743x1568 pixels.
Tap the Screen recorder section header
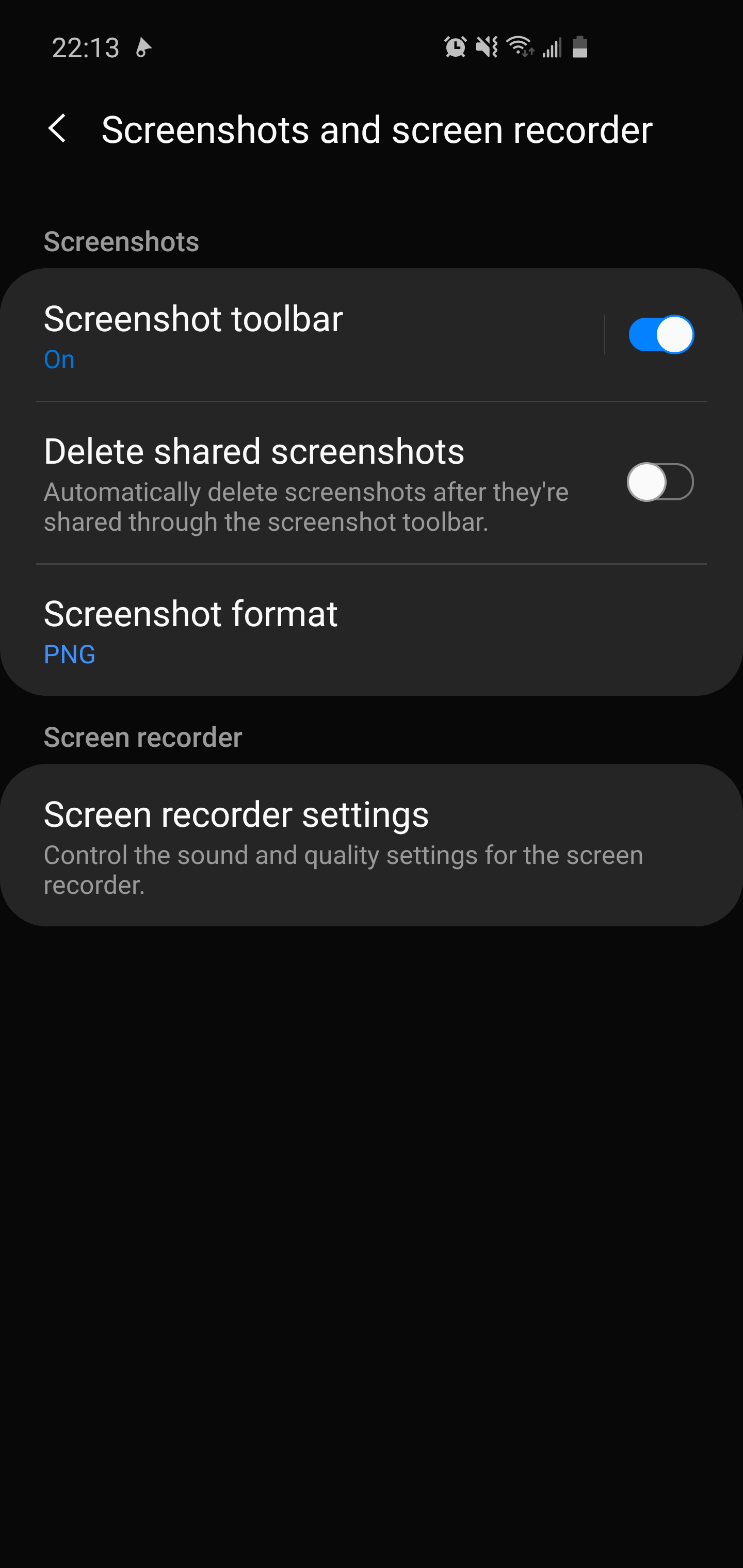click(x=142, y=737)
